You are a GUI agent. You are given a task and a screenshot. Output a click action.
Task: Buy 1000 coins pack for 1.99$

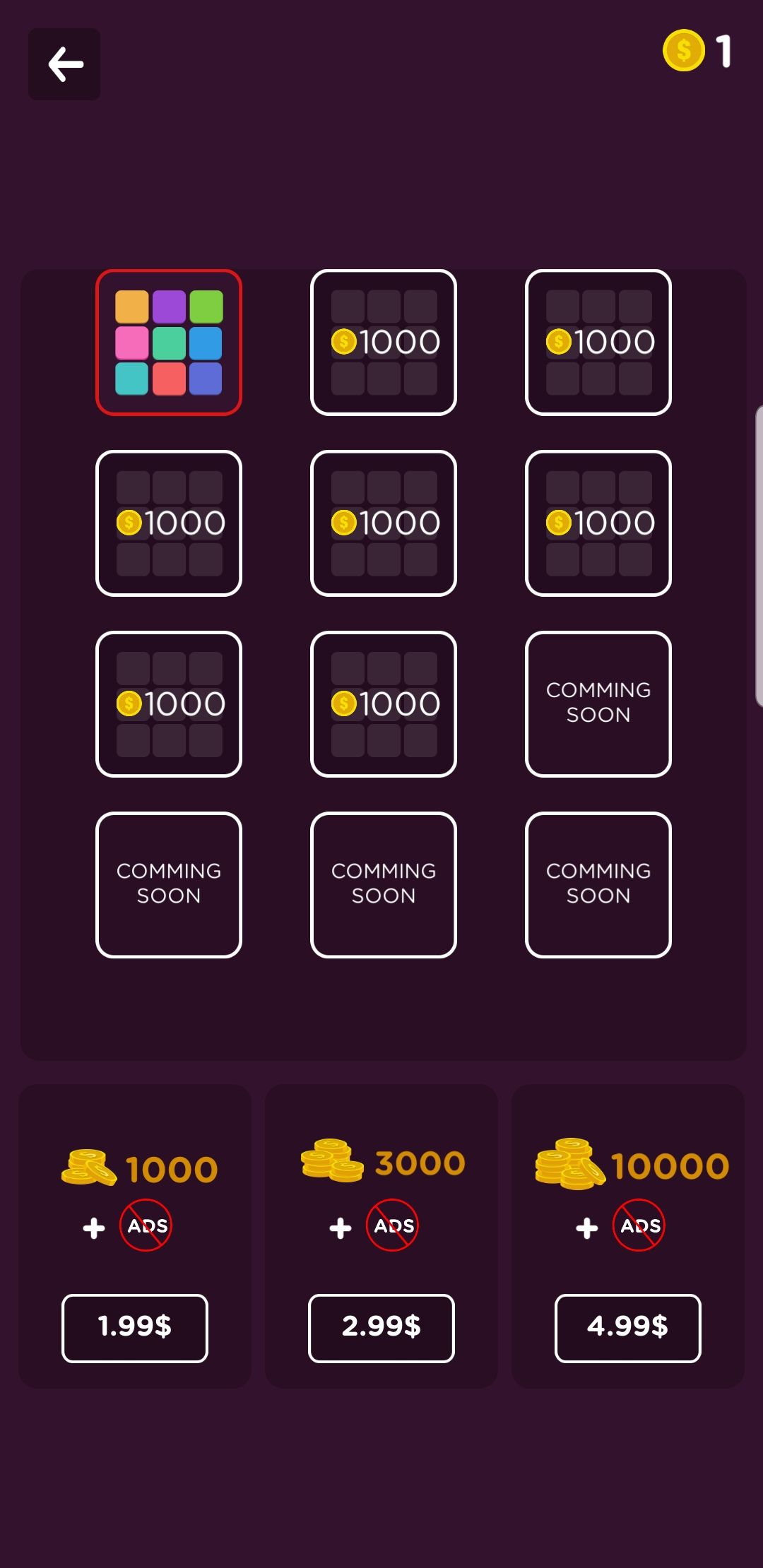click(x=135, y=1327)
